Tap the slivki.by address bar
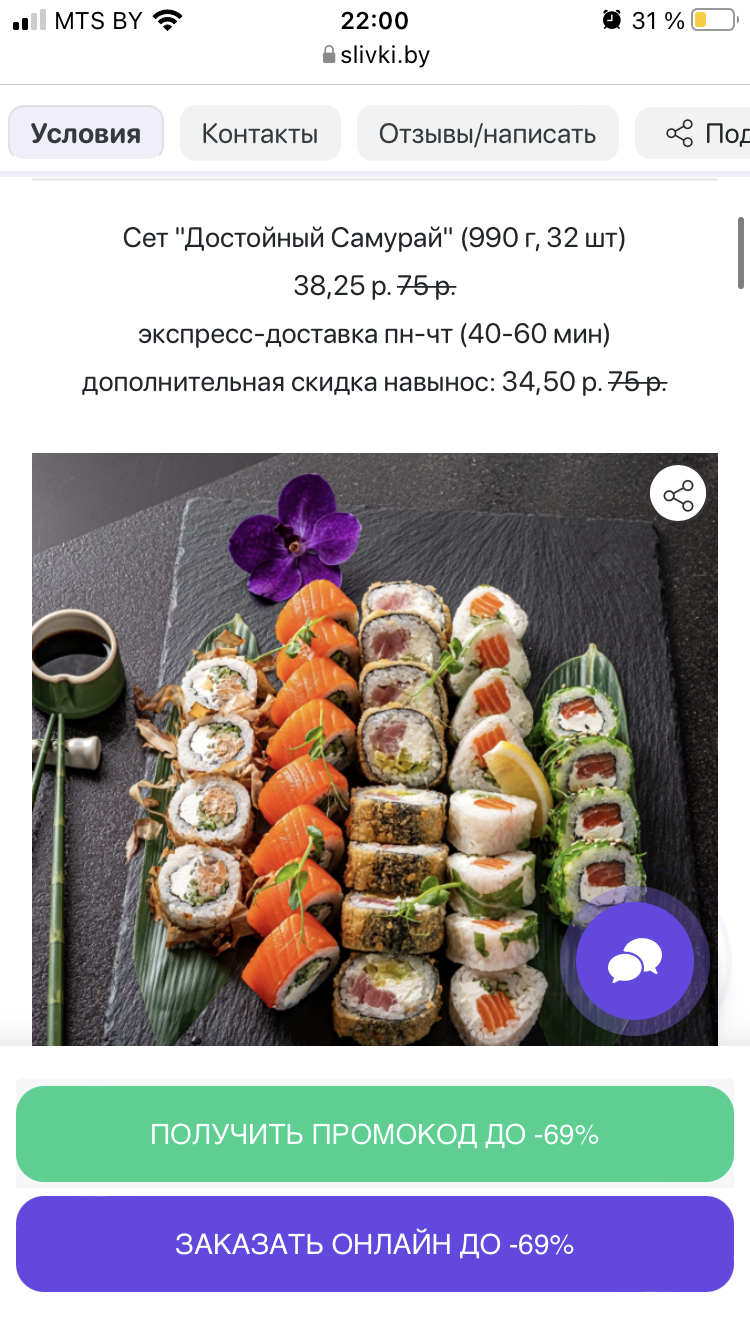The height and width of the screenshot is (1334, 750). pyautogui.click(x=375, y=55)
